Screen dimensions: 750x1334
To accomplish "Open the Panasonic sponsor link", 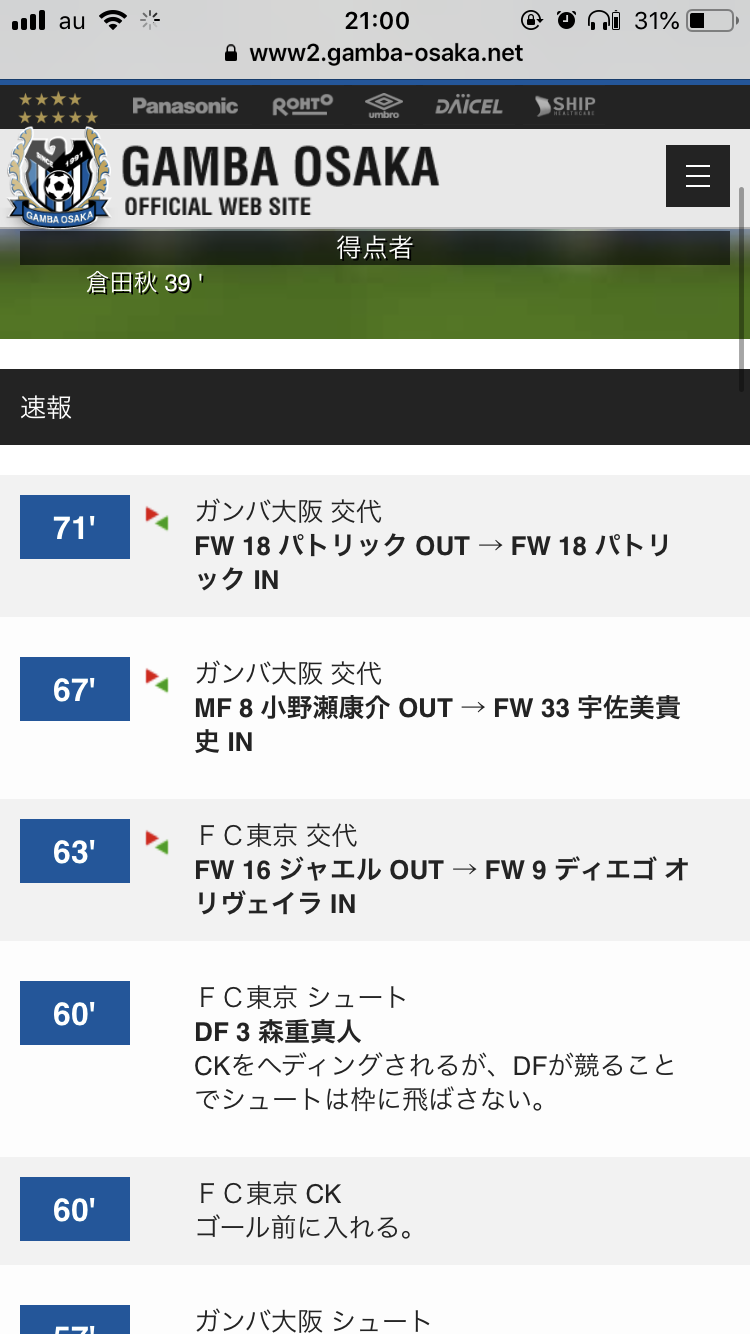I will 185,106.
